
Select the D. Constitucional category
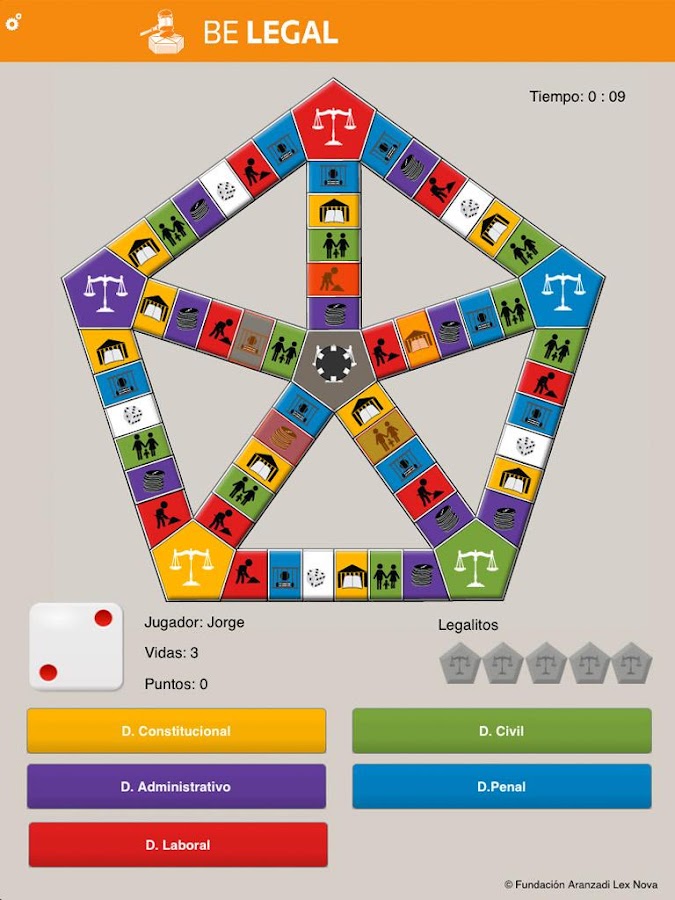[x=176, y=731]
